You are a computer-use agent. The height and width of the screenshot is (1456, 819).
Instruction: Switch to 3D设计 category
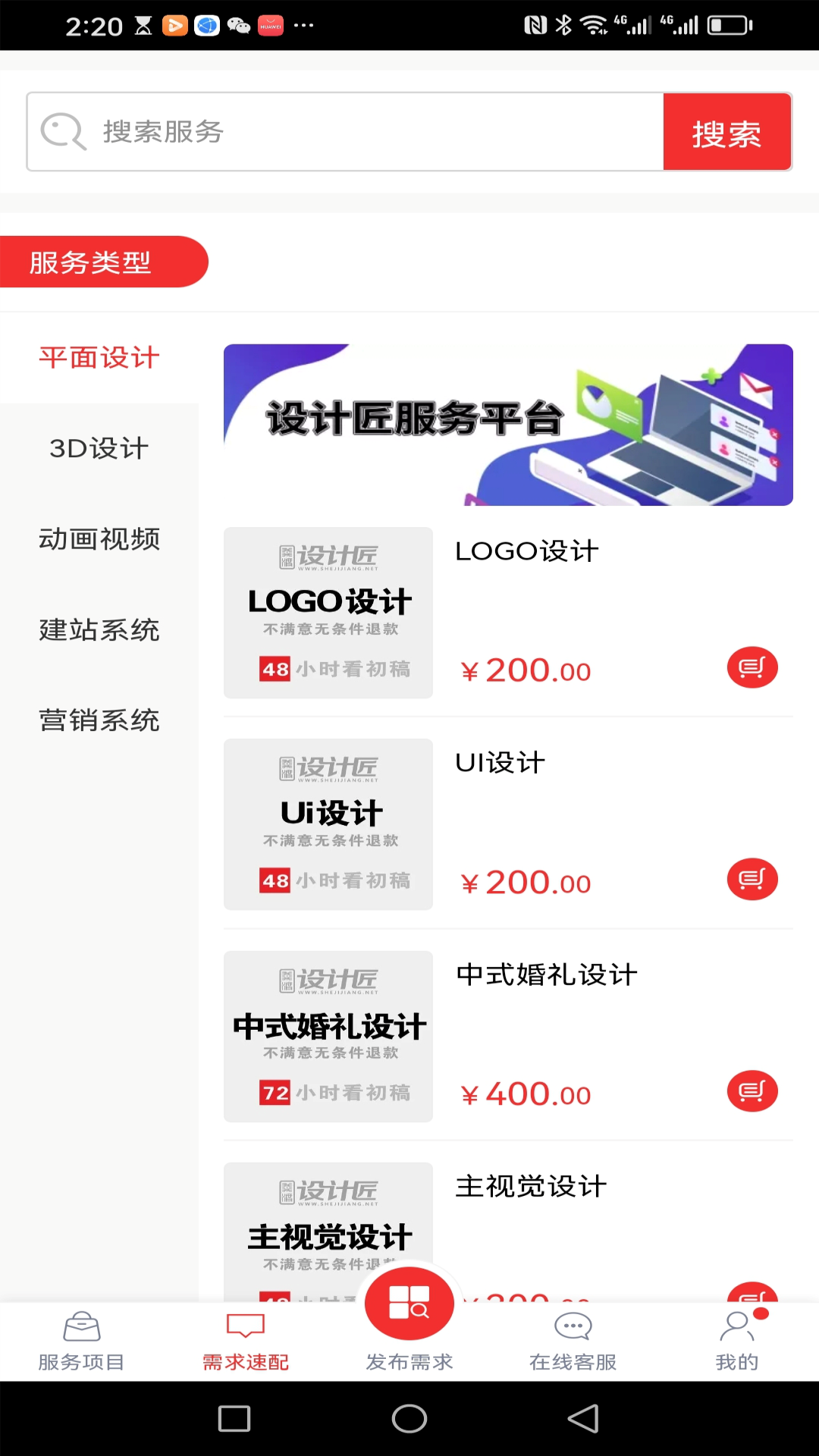click(99, 448)
